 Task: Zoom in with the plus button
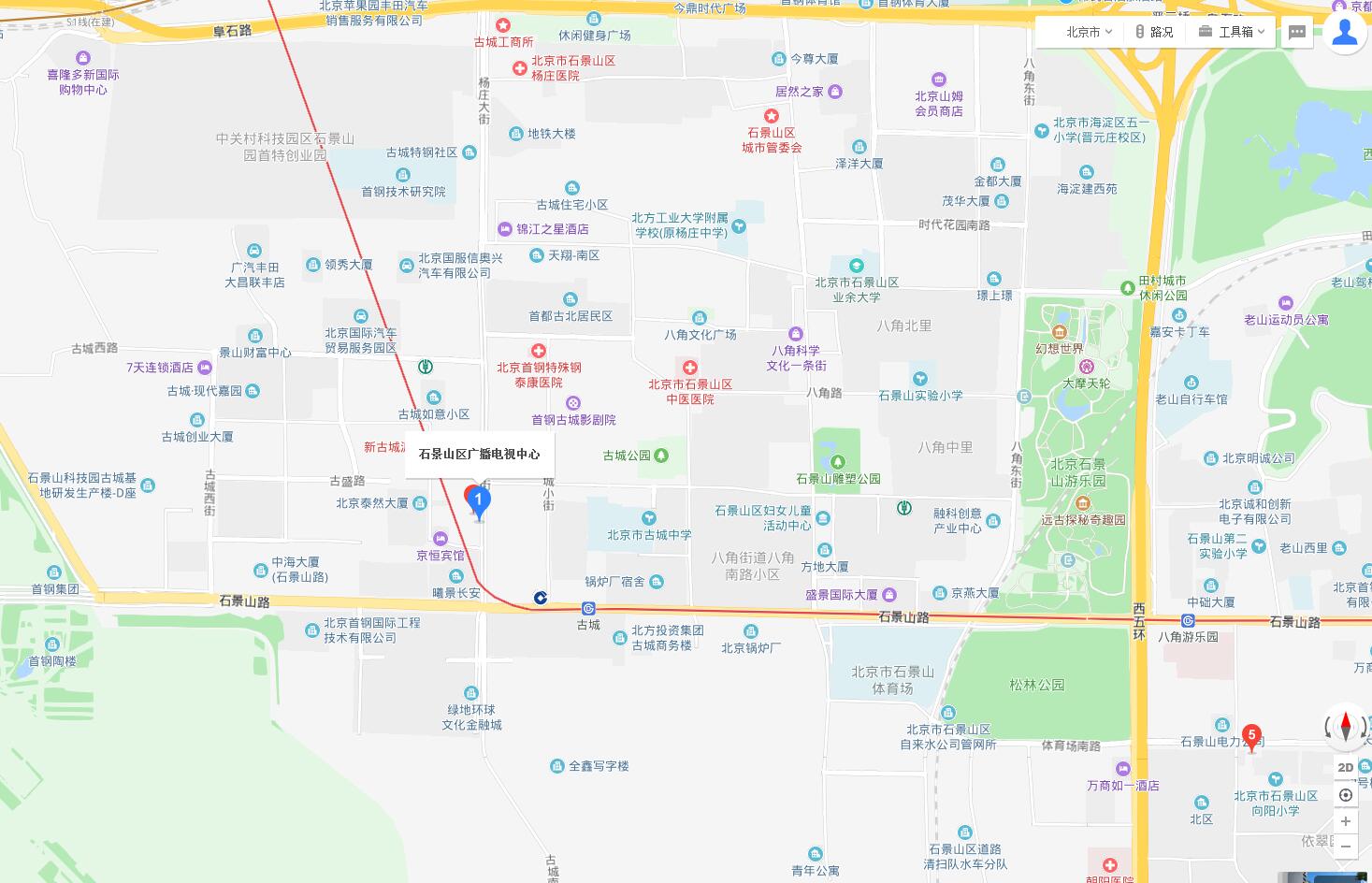1346,821
